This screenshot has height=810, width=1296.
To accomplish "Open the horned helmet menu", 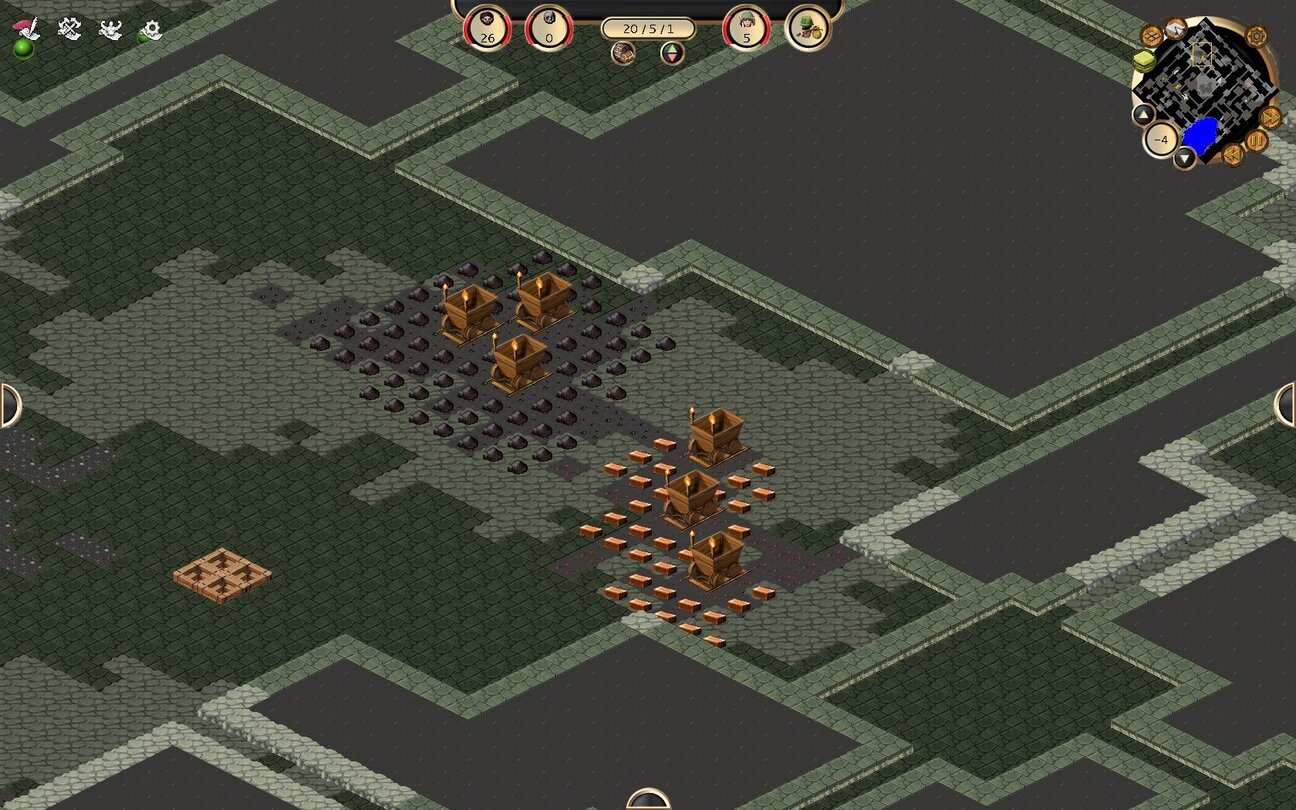I will pos(110,29).
